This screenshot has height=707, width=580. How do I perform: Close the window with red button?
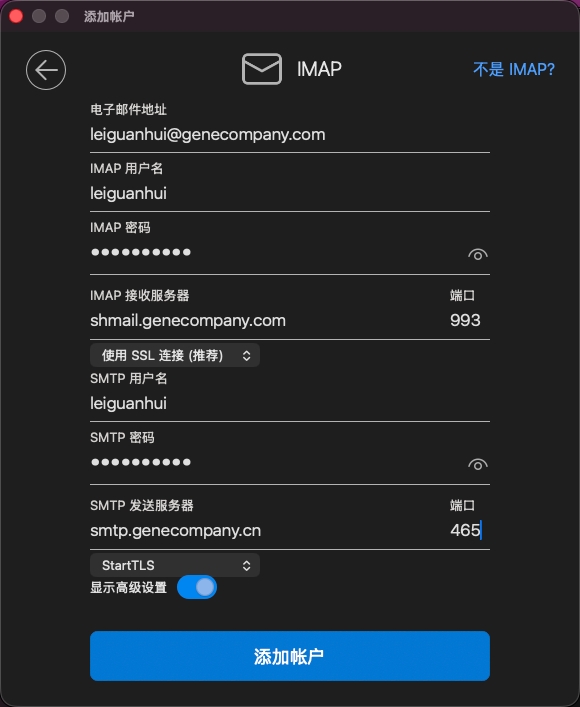point(16,16)
